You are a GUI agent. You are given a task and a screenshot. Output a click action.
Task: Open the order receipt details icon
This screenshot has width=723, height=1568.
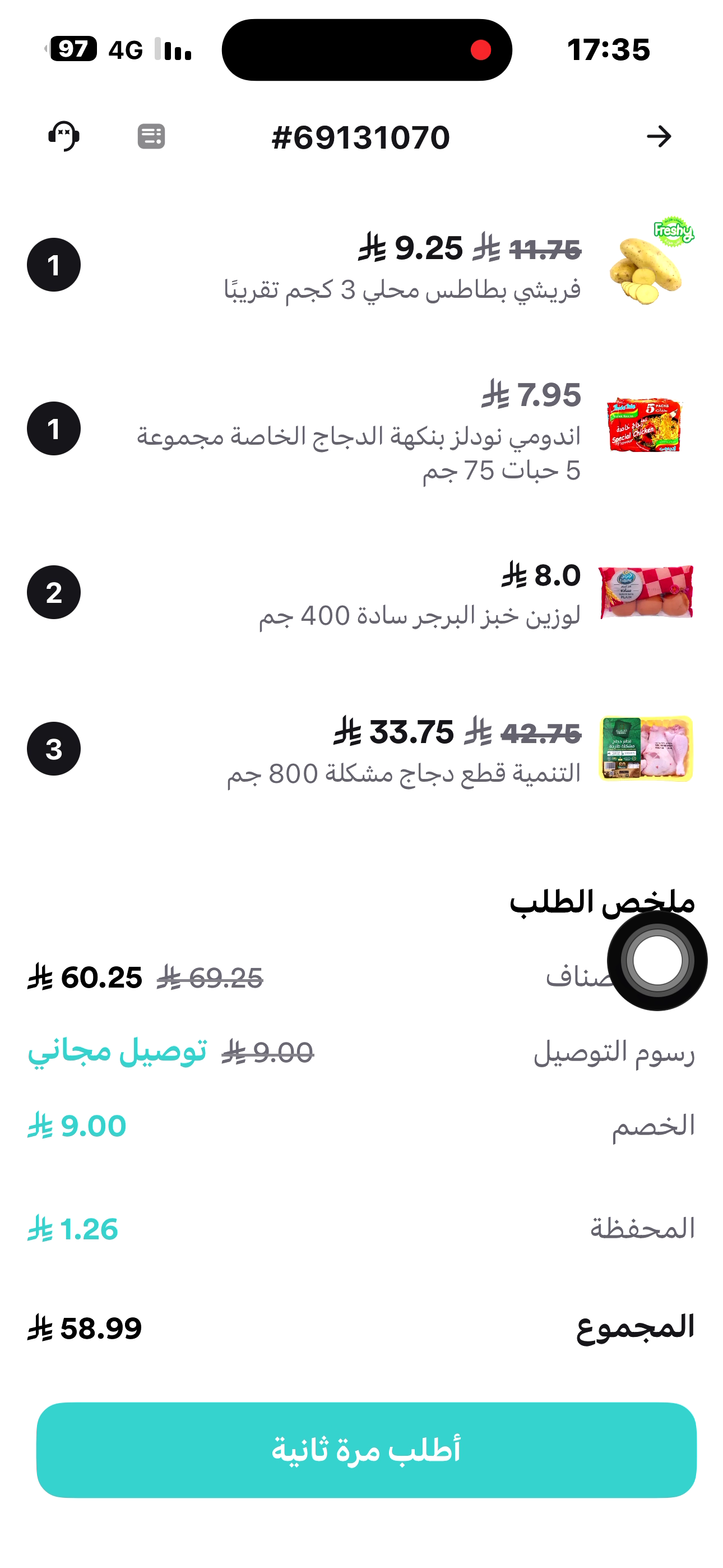pos(151,136)
